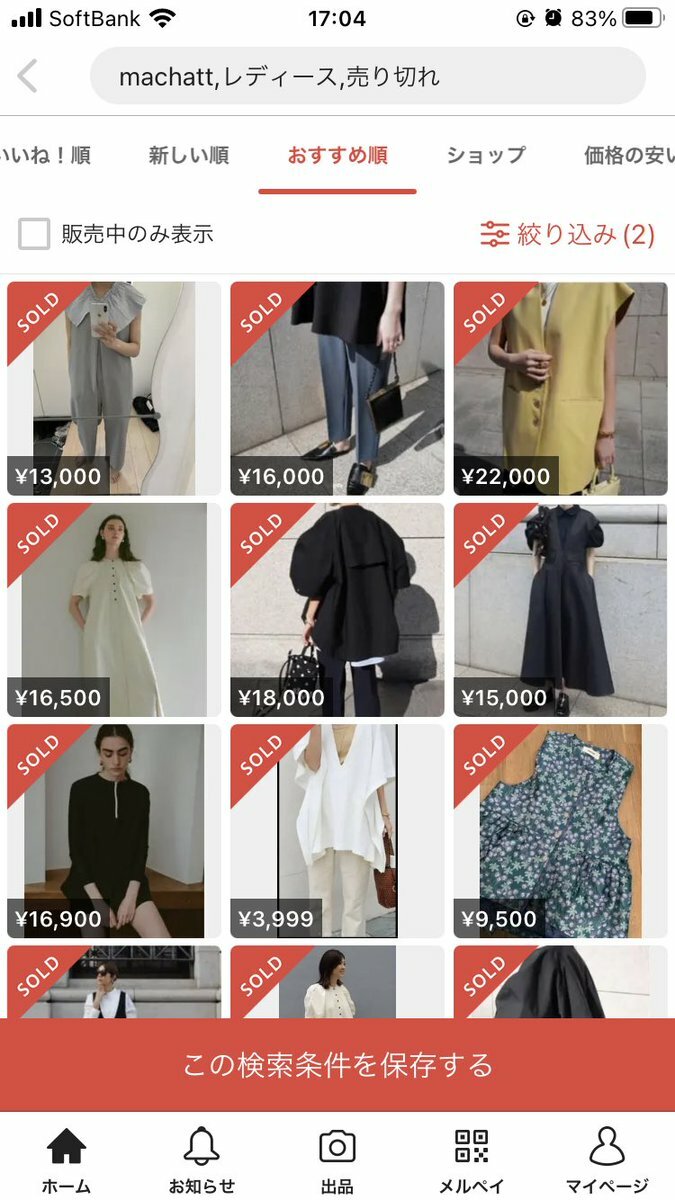
Task: Switch to the ショップ tab
Action: (485, 155)
